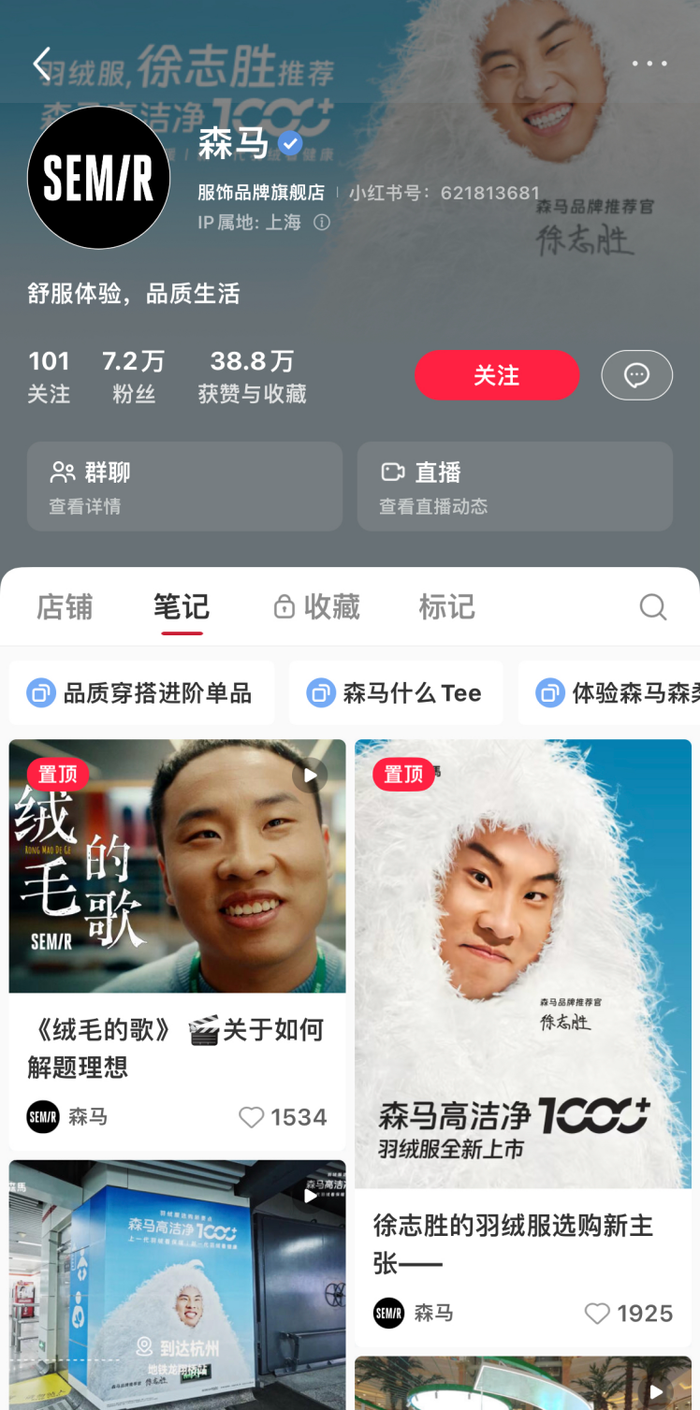Select the 森马什么 Tee collection chip
The height and width of the screenshot is (1410, 700).
[396, 693]
